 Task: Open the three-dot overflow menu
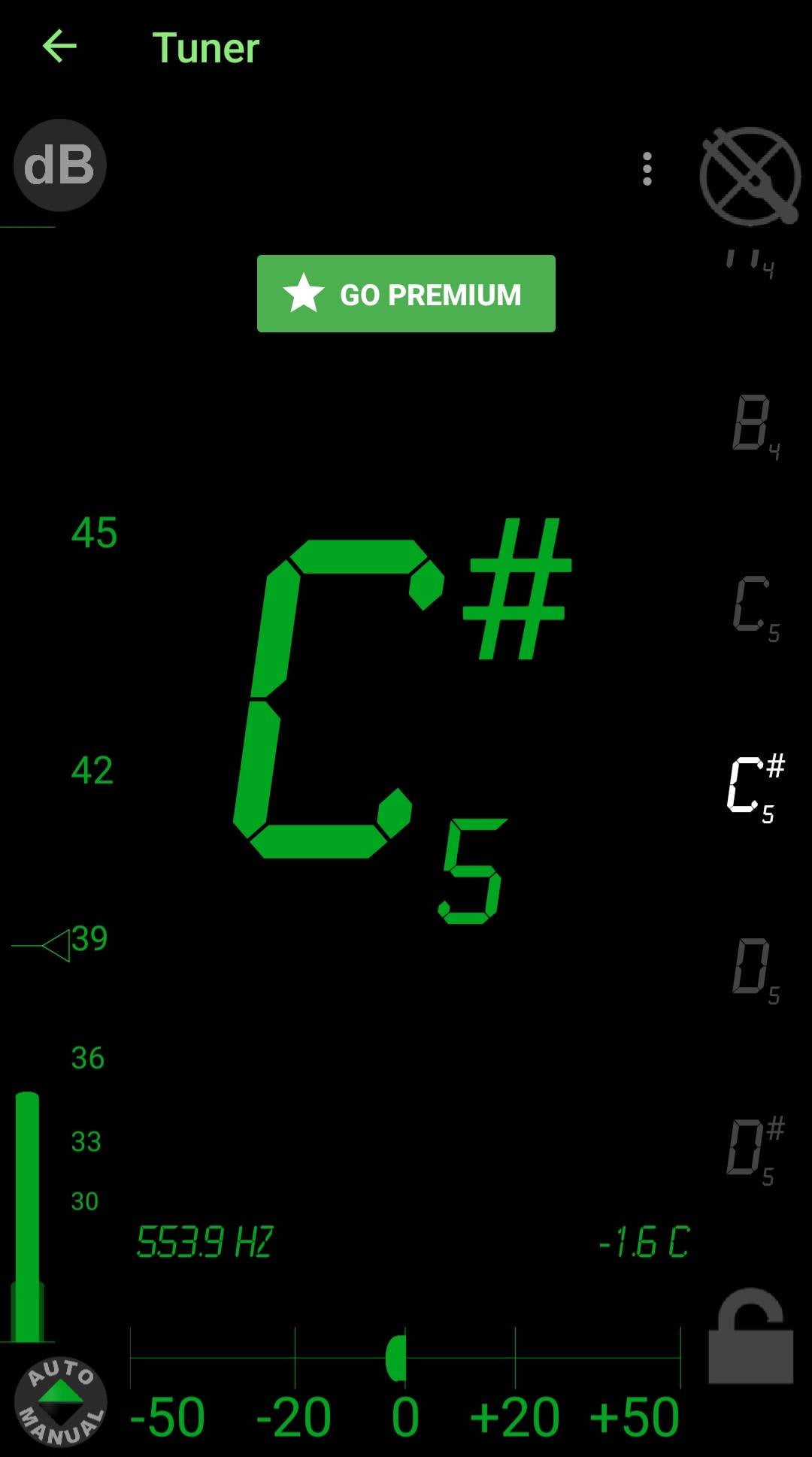point(647,169)
